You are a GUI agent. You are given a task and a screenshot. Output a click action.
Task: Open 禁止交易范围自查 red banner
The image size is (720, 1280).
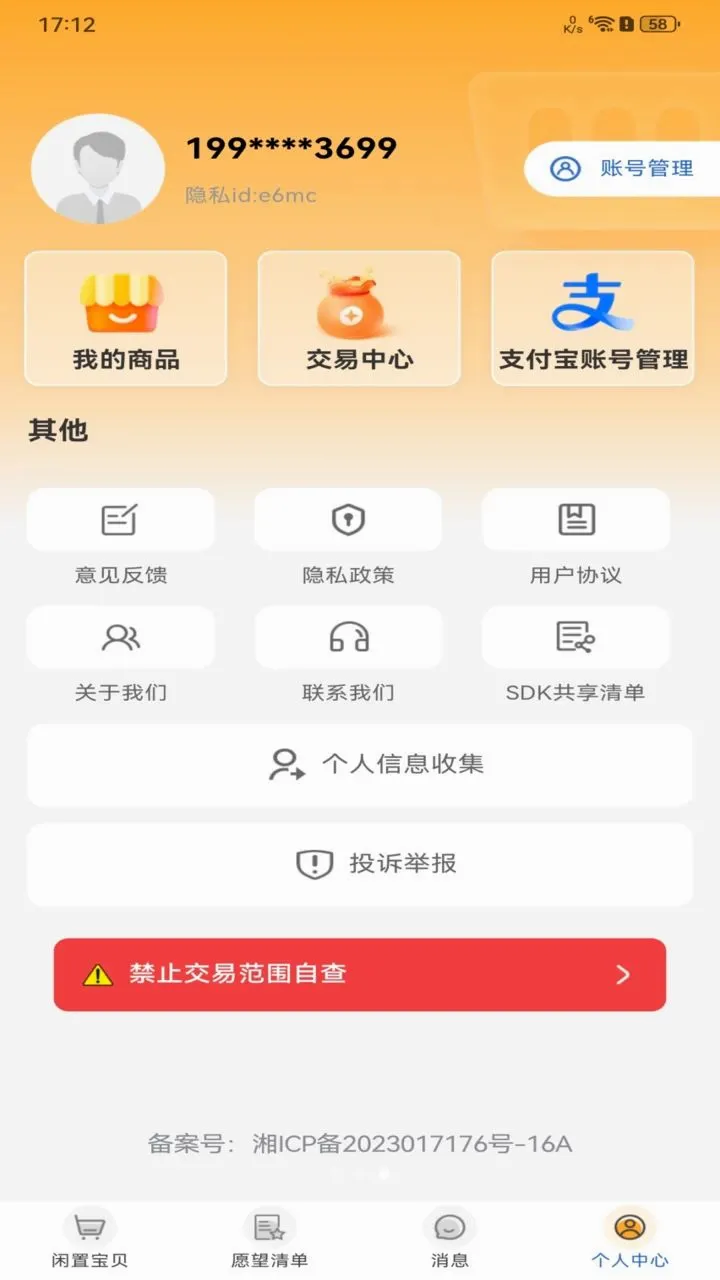click(x=360, y=975)
